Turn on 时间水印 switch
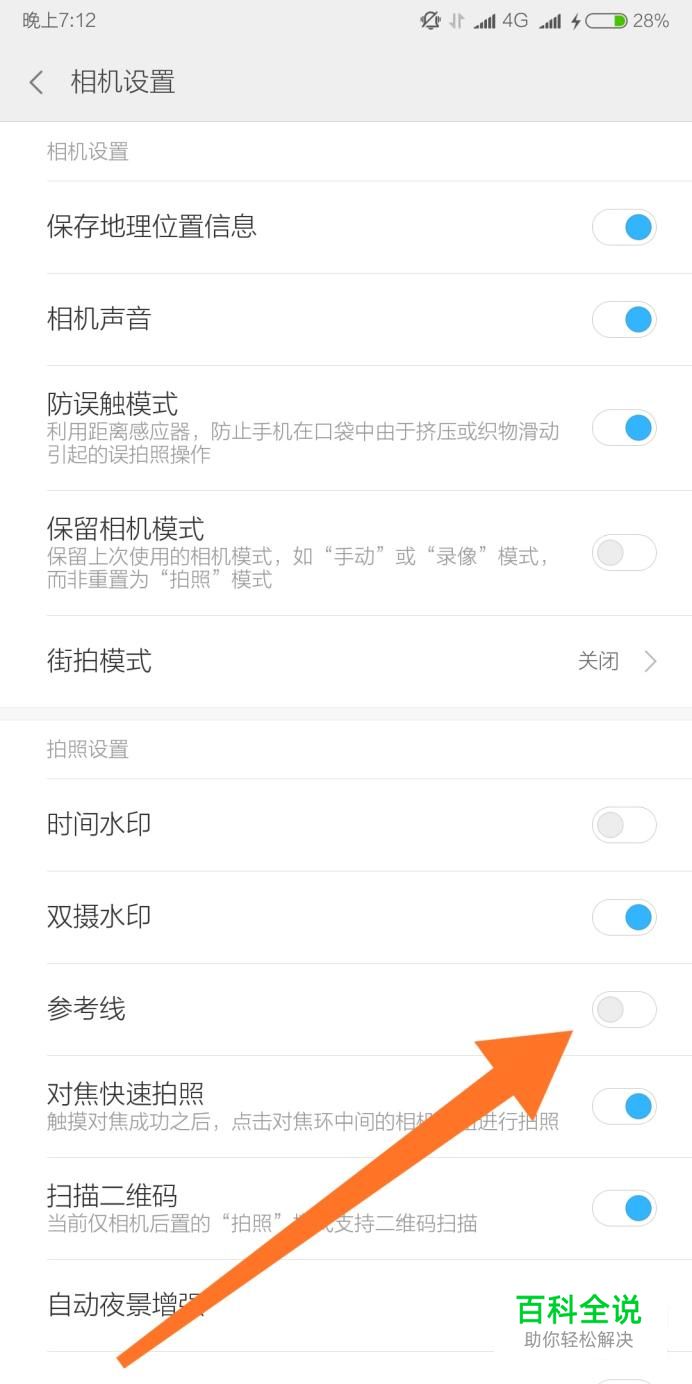Screen dimensions: 692x1384 pos(624,825)
